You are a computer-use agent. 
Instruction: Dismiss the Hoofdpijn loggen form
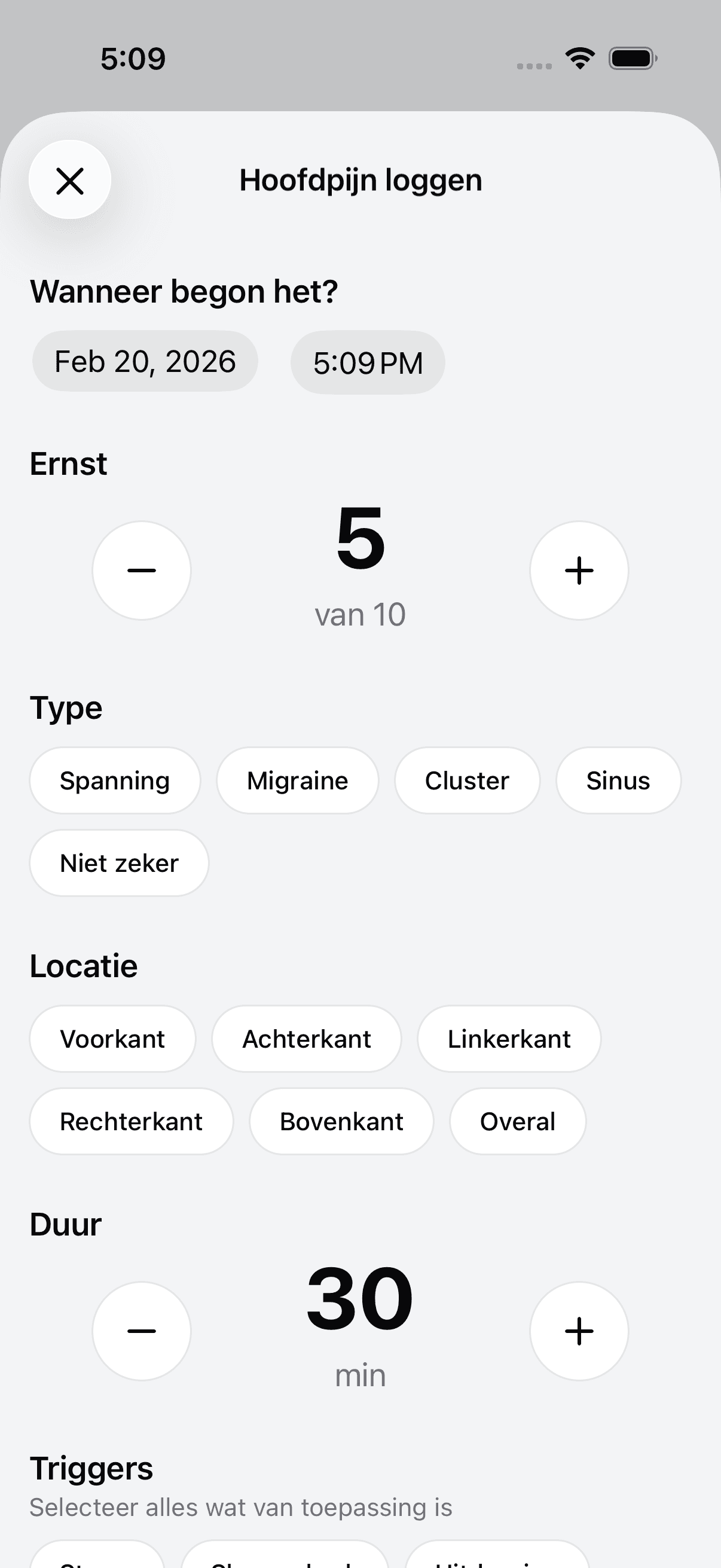70,180
